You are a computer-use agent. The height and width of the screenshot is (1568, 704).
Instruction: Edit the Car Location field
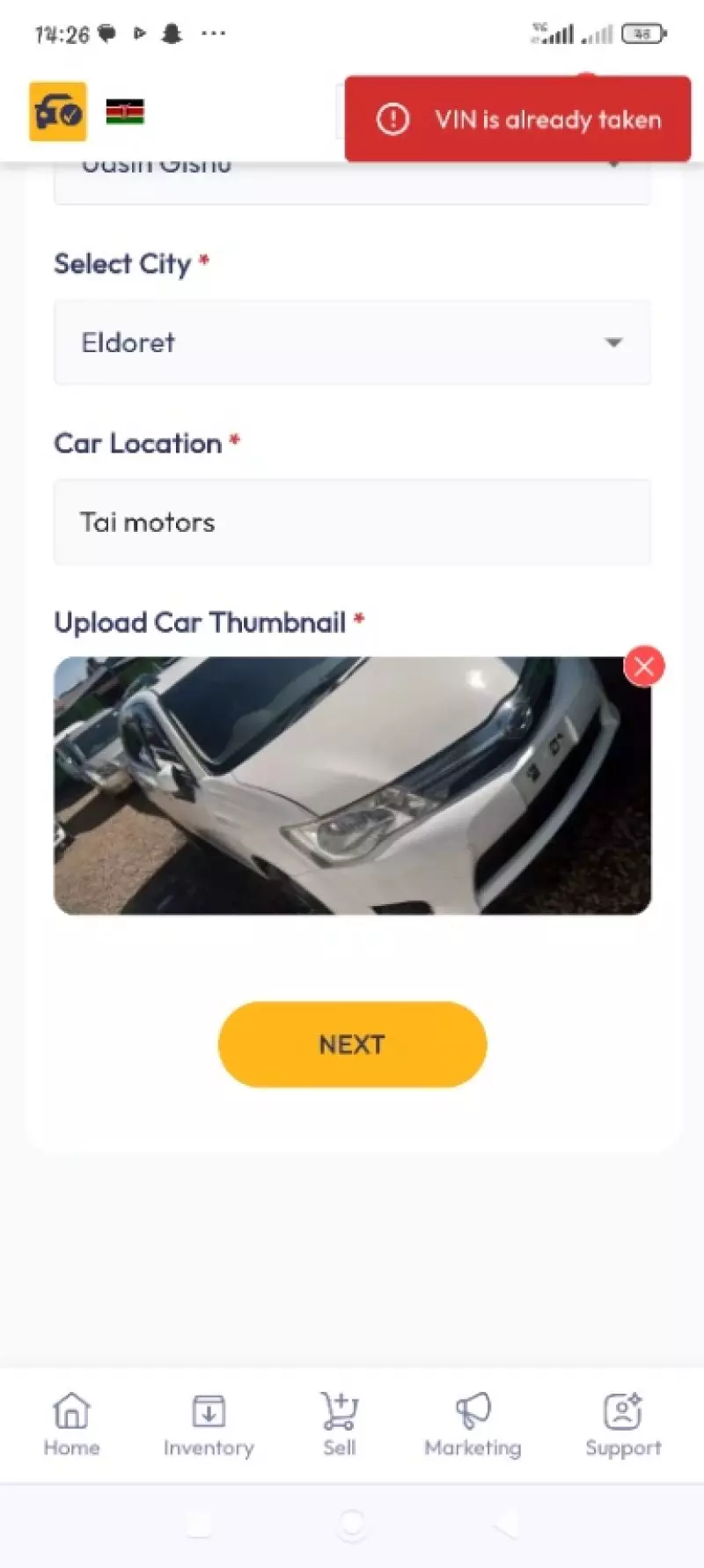tap(352, 522)
